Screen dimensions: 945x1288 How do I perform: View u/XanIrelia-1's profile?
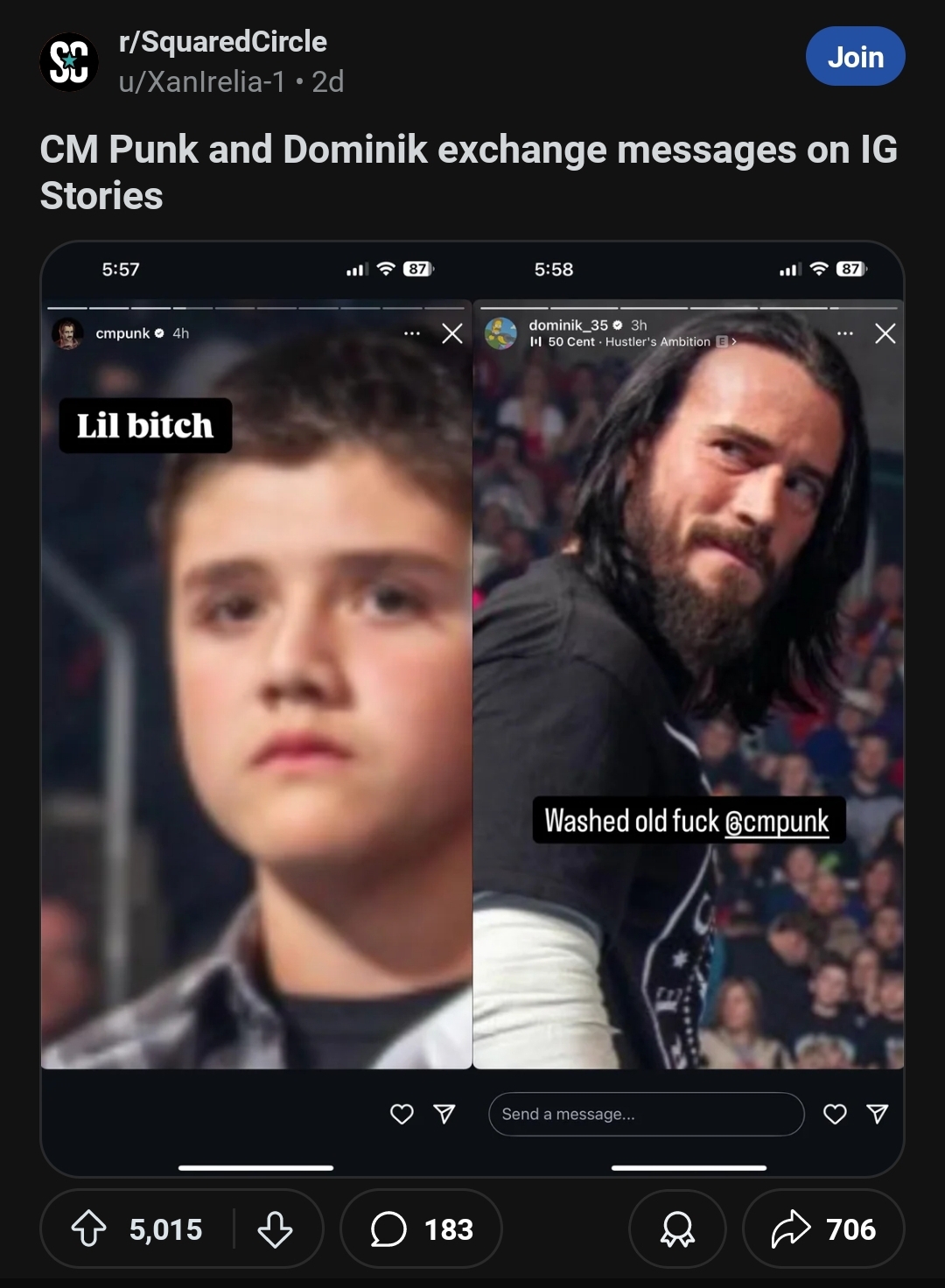[202, 82]
